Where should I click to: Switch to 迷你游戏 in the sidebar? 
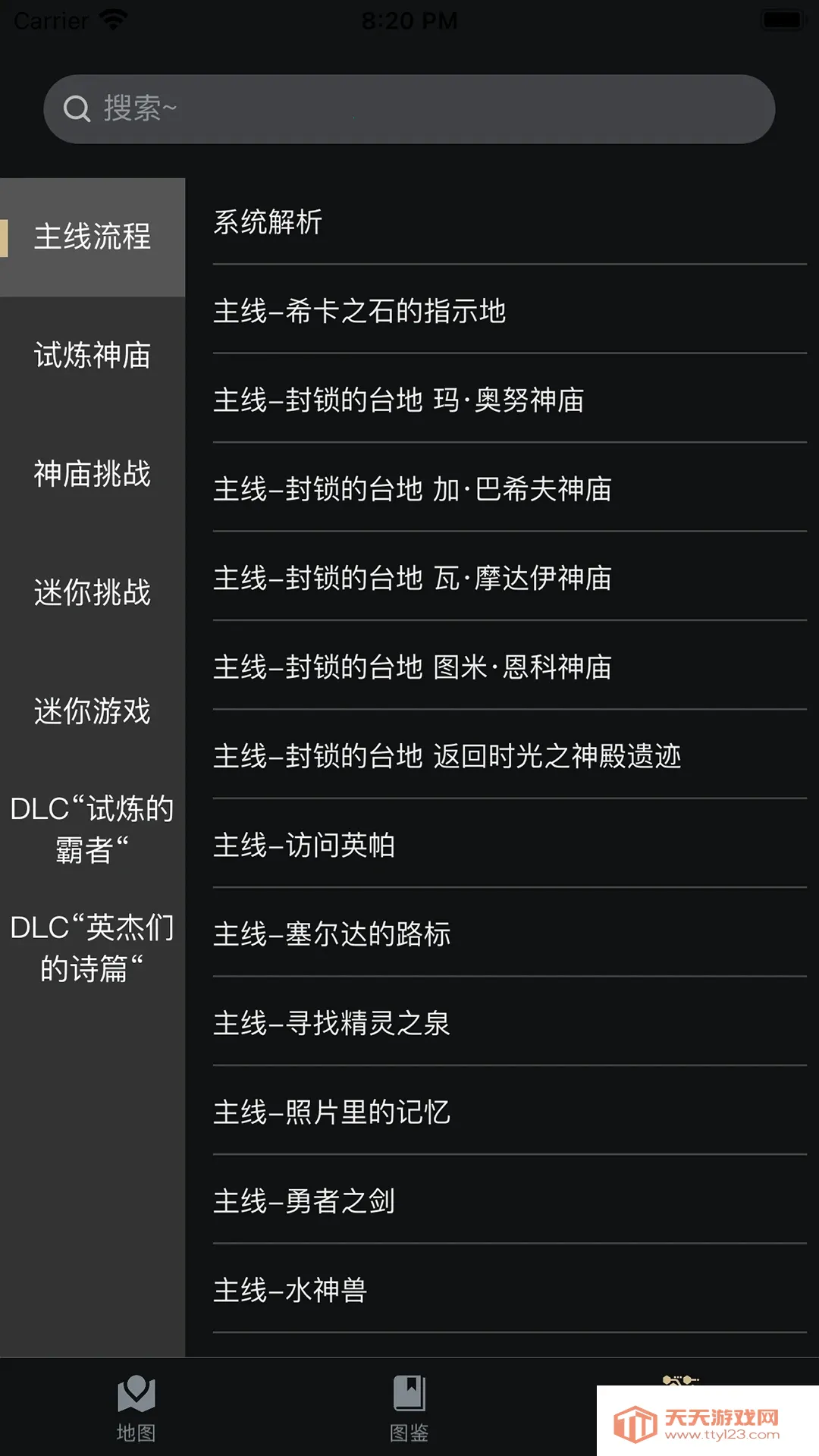pyautogui.click(x=93, y=712)
